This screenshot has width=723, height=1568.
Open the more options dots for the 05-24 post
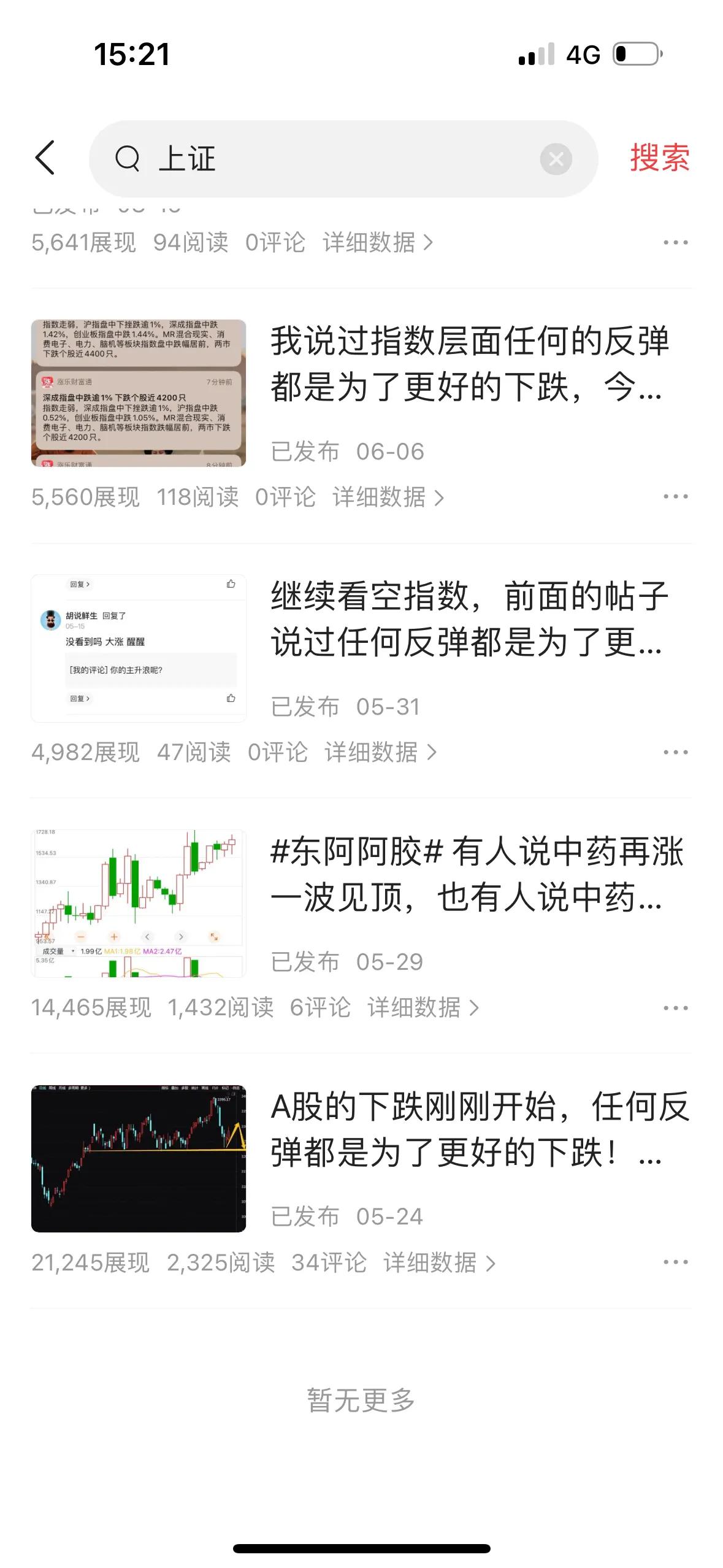pyautogui.click(x=676, y=1262)
